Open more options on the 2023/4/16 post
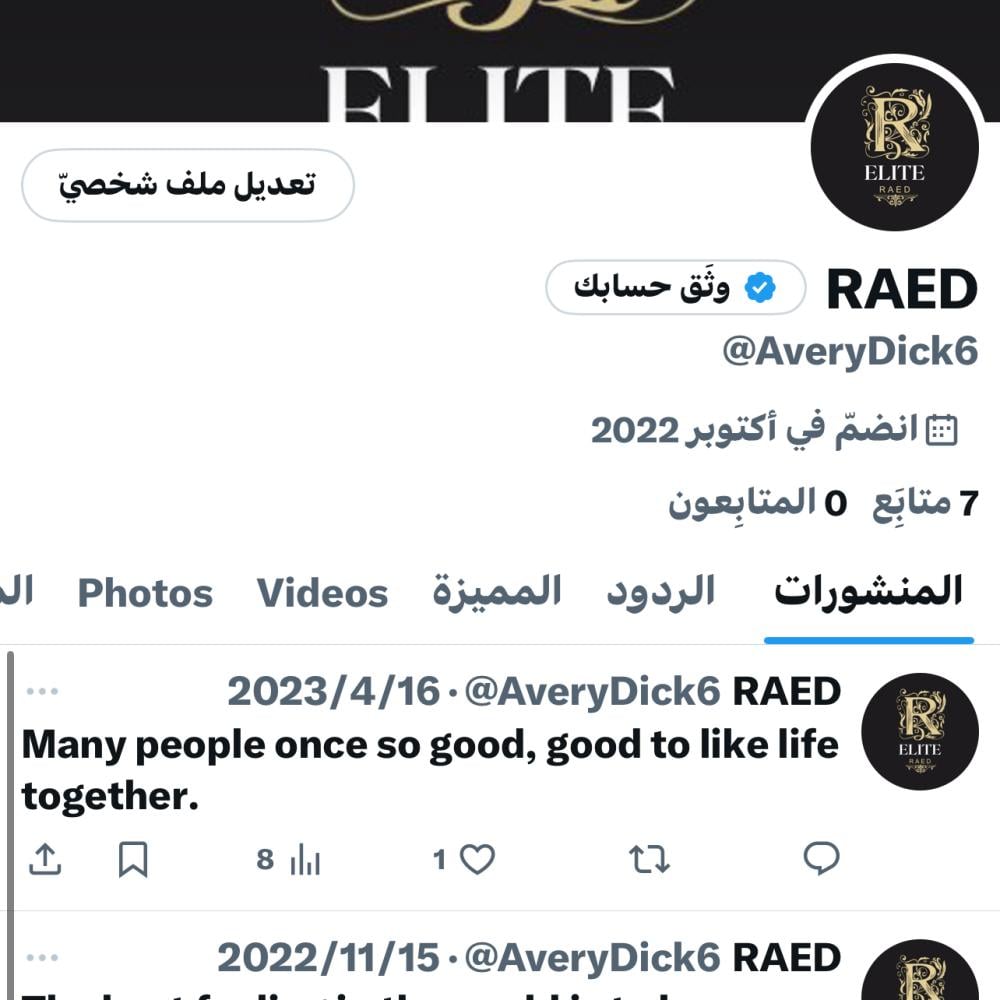The height and width of the screenshot is (1000, 1000). (x=42, y=691)
